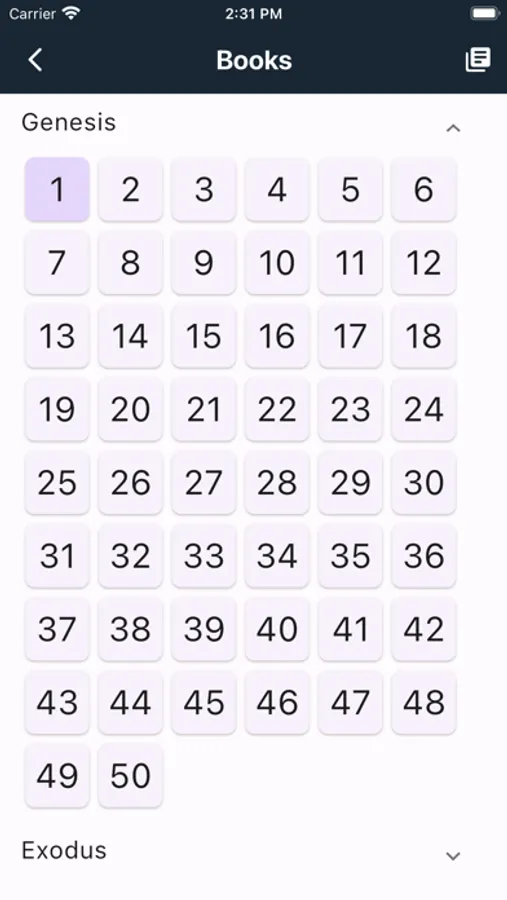Screen dimensions: 507x900
Task: Open chapter 22 in Genesis
Action: pyautogui.click(x=277, y=409)
